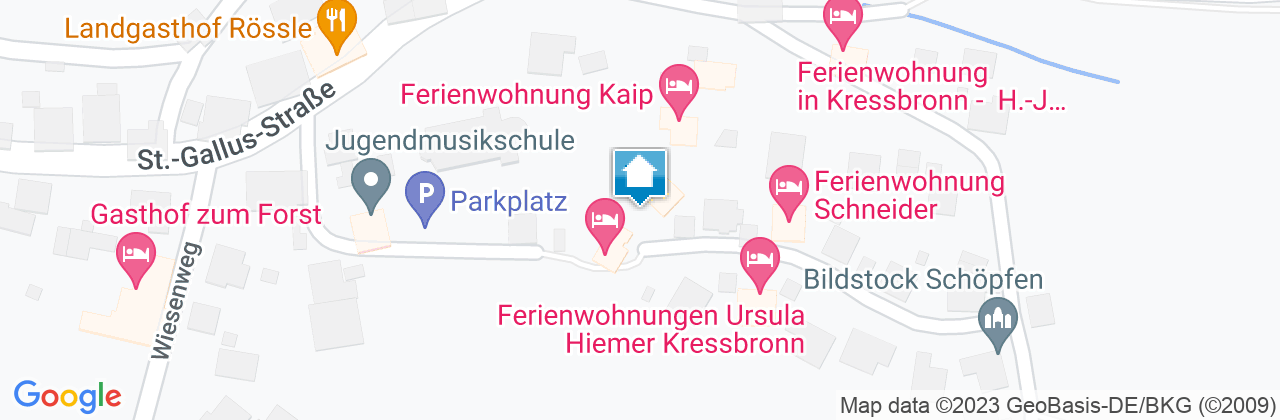Open the Landgasthof Rössle restaurant pin
The height and width of the screenshot is (420, 1280).
pyautogui.click(x=337, y=21)
